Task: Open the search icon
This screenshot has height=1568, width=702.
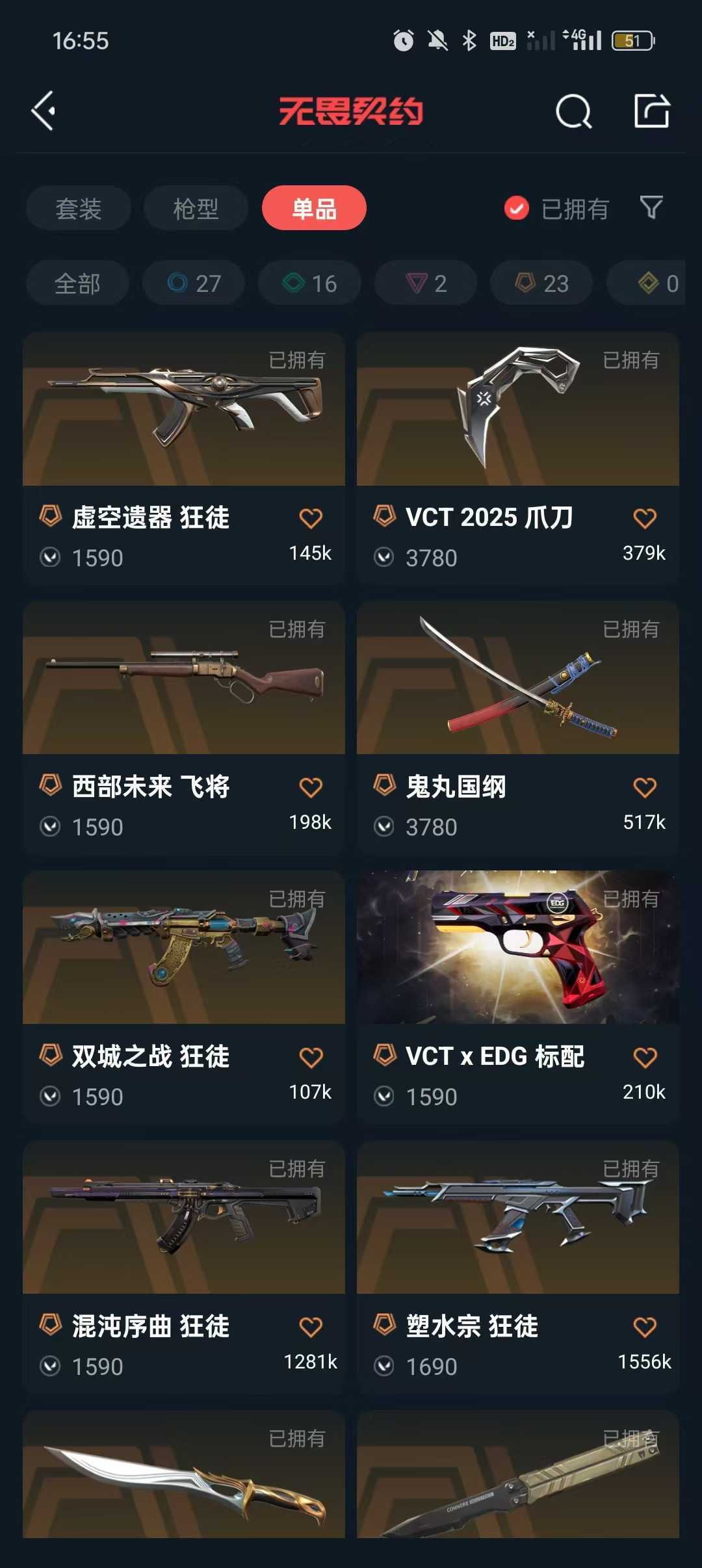Action: coord(573,112)
